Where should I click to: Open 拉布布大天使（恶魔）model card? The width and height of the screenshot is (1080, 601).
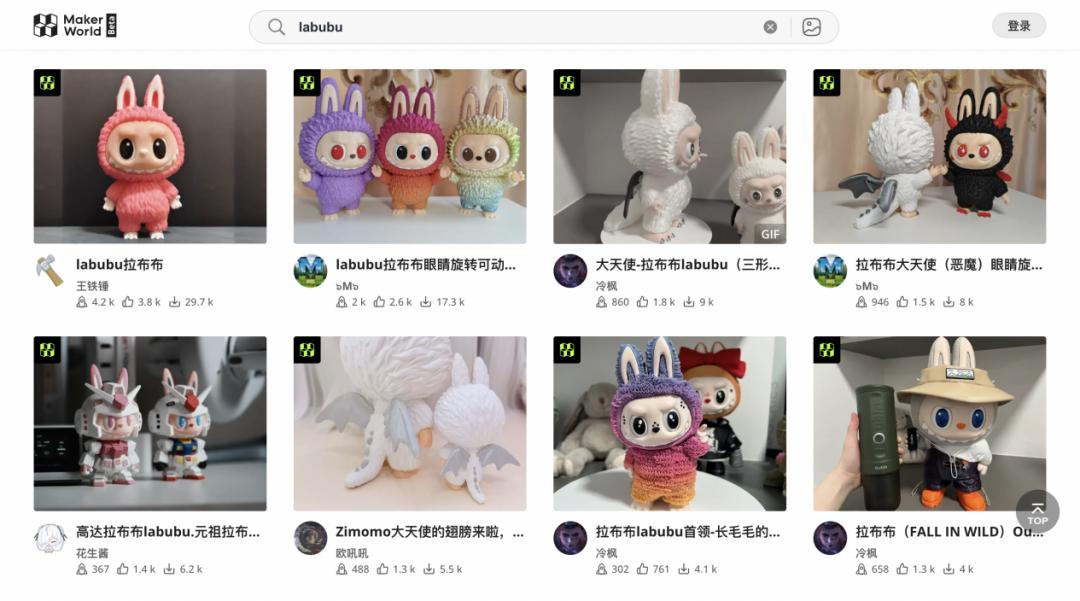coord(929,156)
